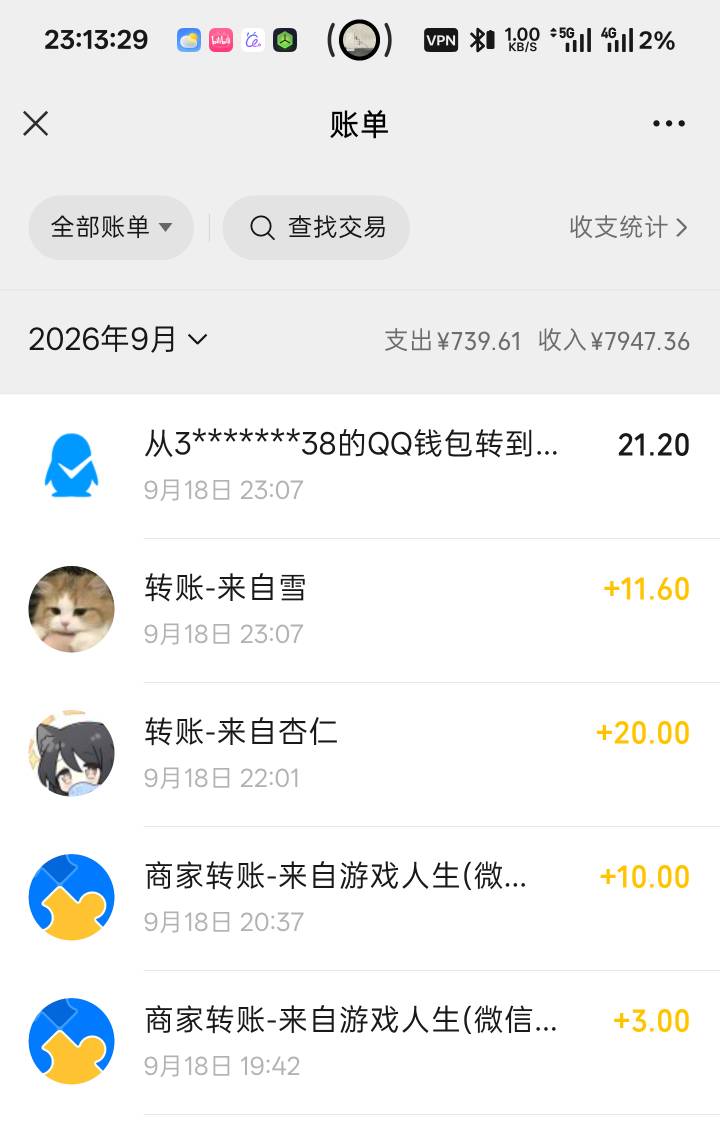Close the 账单 page
The width and height of the screenshot is (720, 1123).
tap(36, 124)
